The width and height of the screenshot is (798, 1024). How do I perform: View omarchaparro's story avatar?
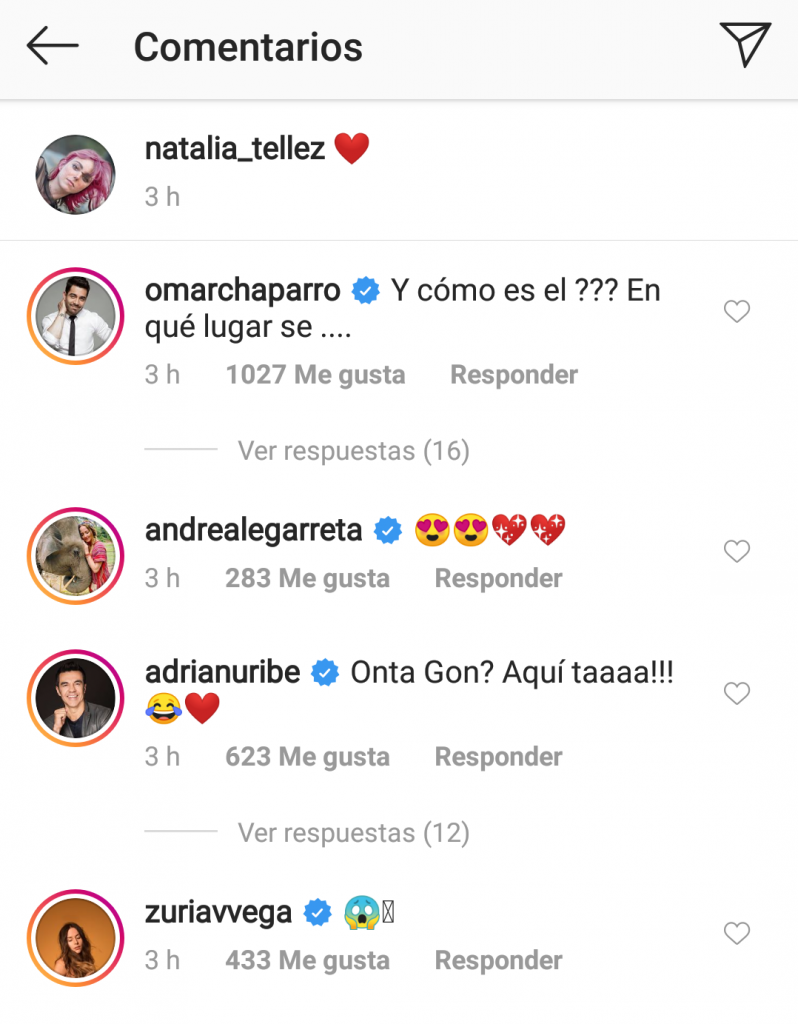76,314
